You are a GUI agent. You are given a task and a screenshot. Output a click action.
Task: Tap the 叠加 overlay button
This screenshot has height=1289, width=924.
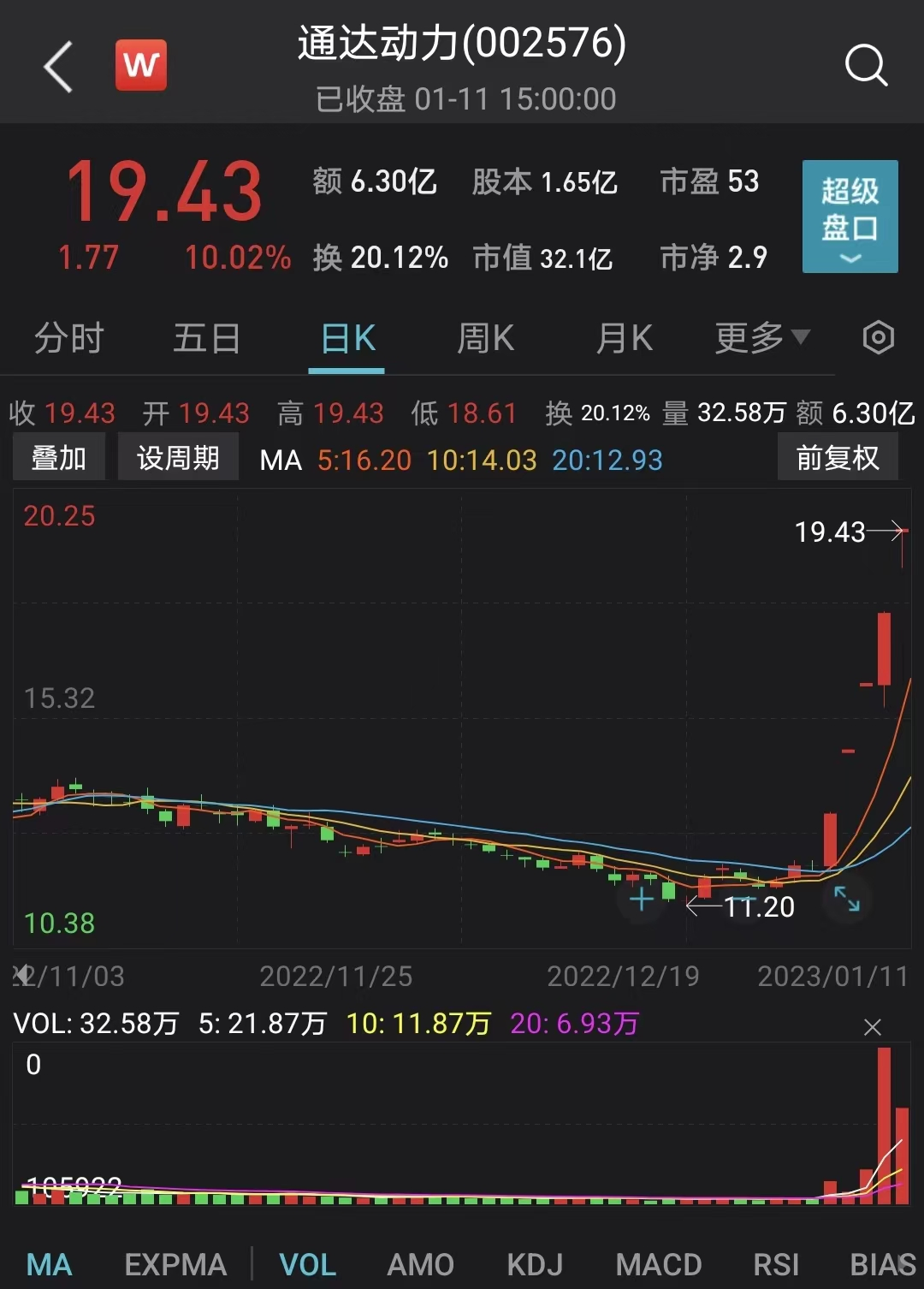[59, 458]
